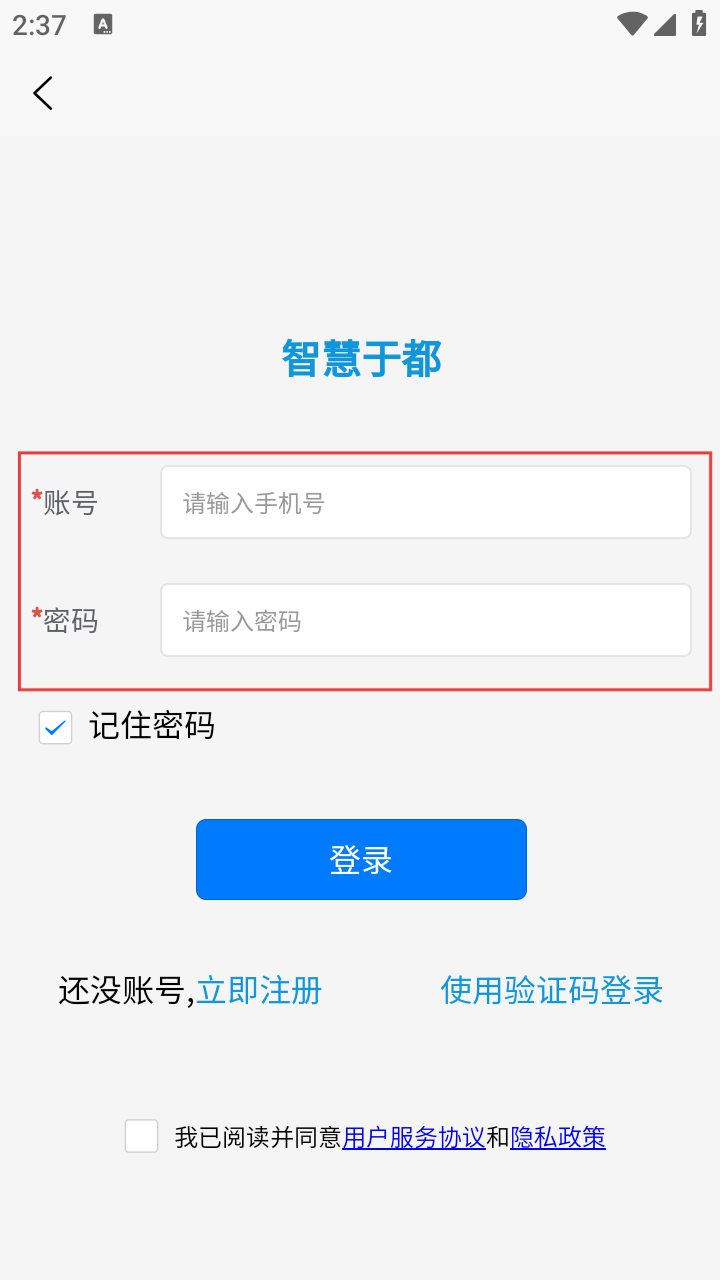The image size is (720, 1280).
Task: Open the 隐私政策 link
Action: pos(558,1137)
